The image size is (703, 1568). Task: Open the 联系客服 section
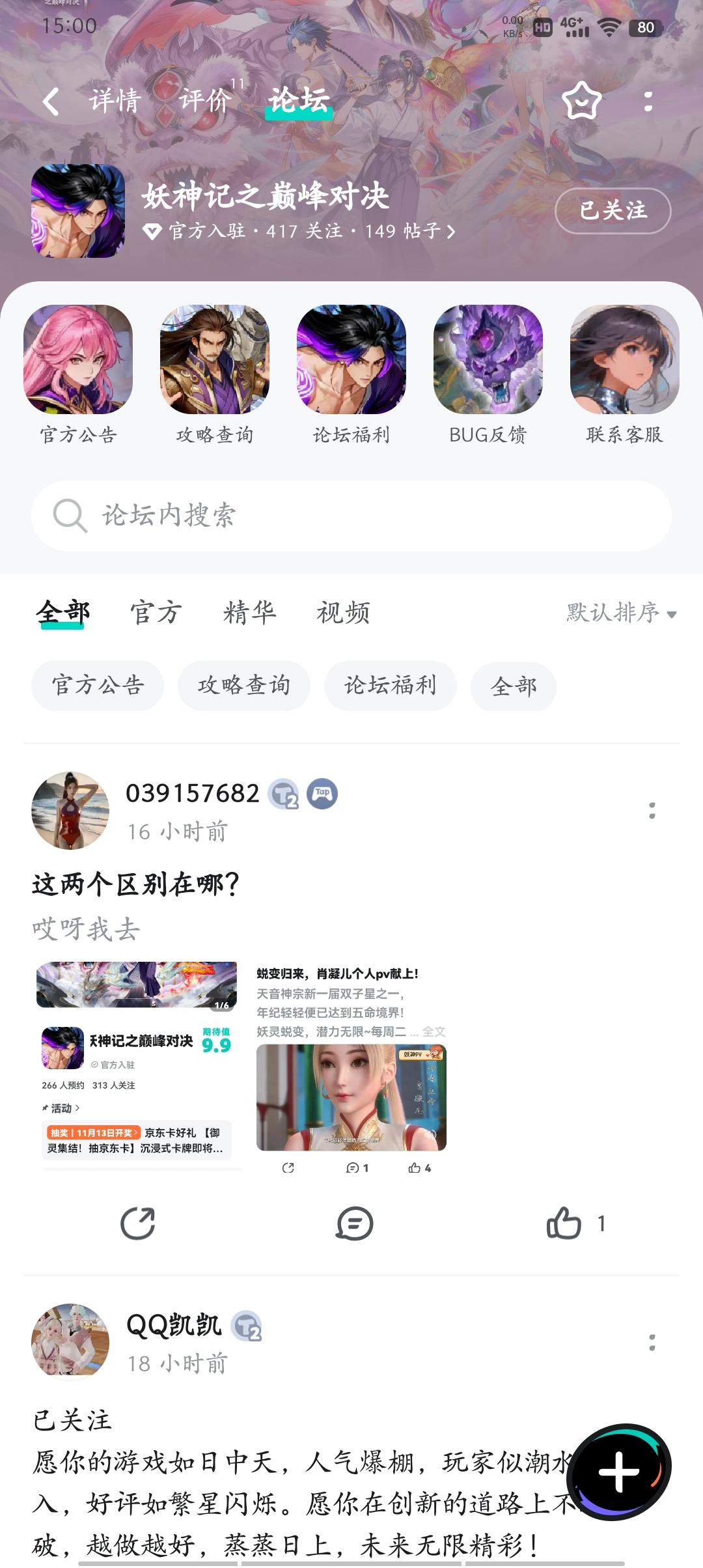point(623,365)
